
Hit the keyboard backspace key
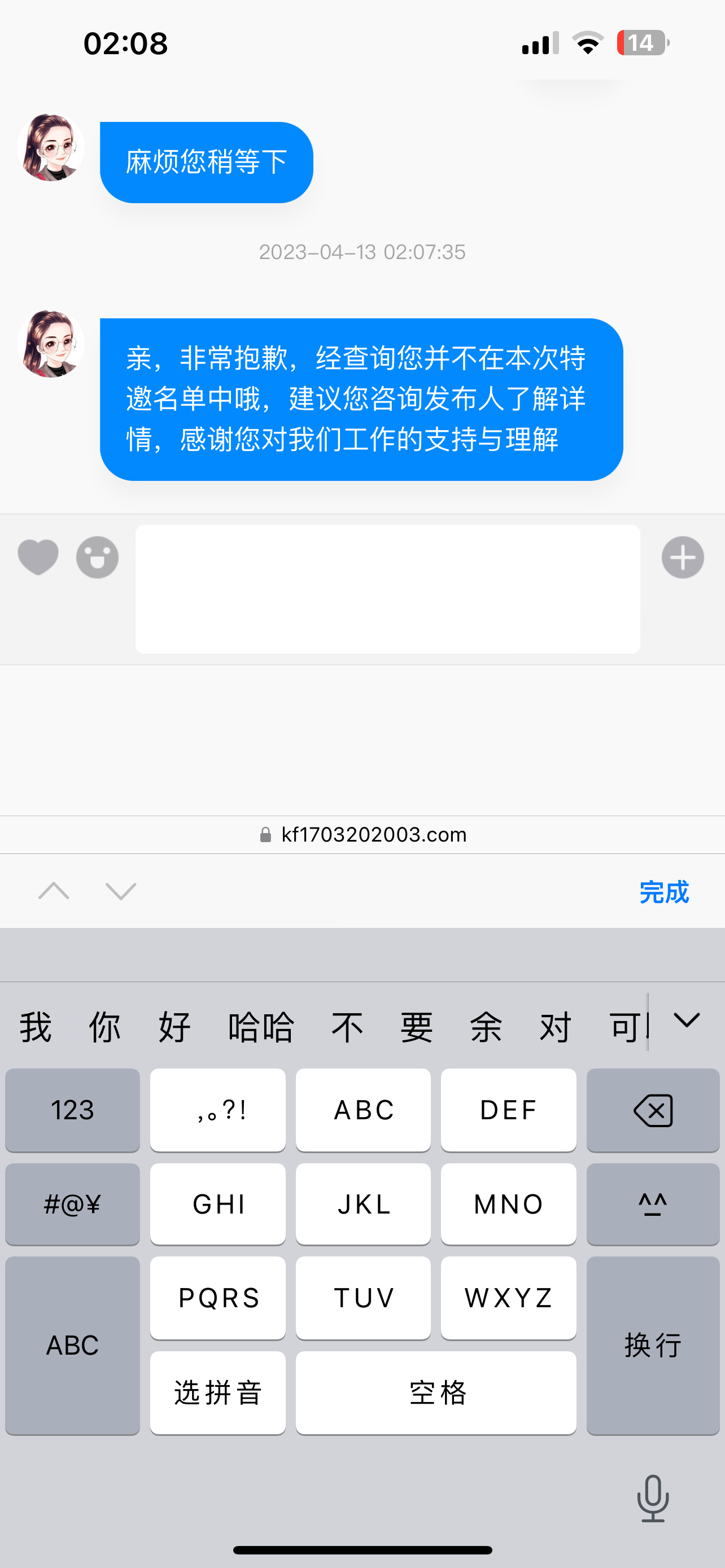(653, 1110)
